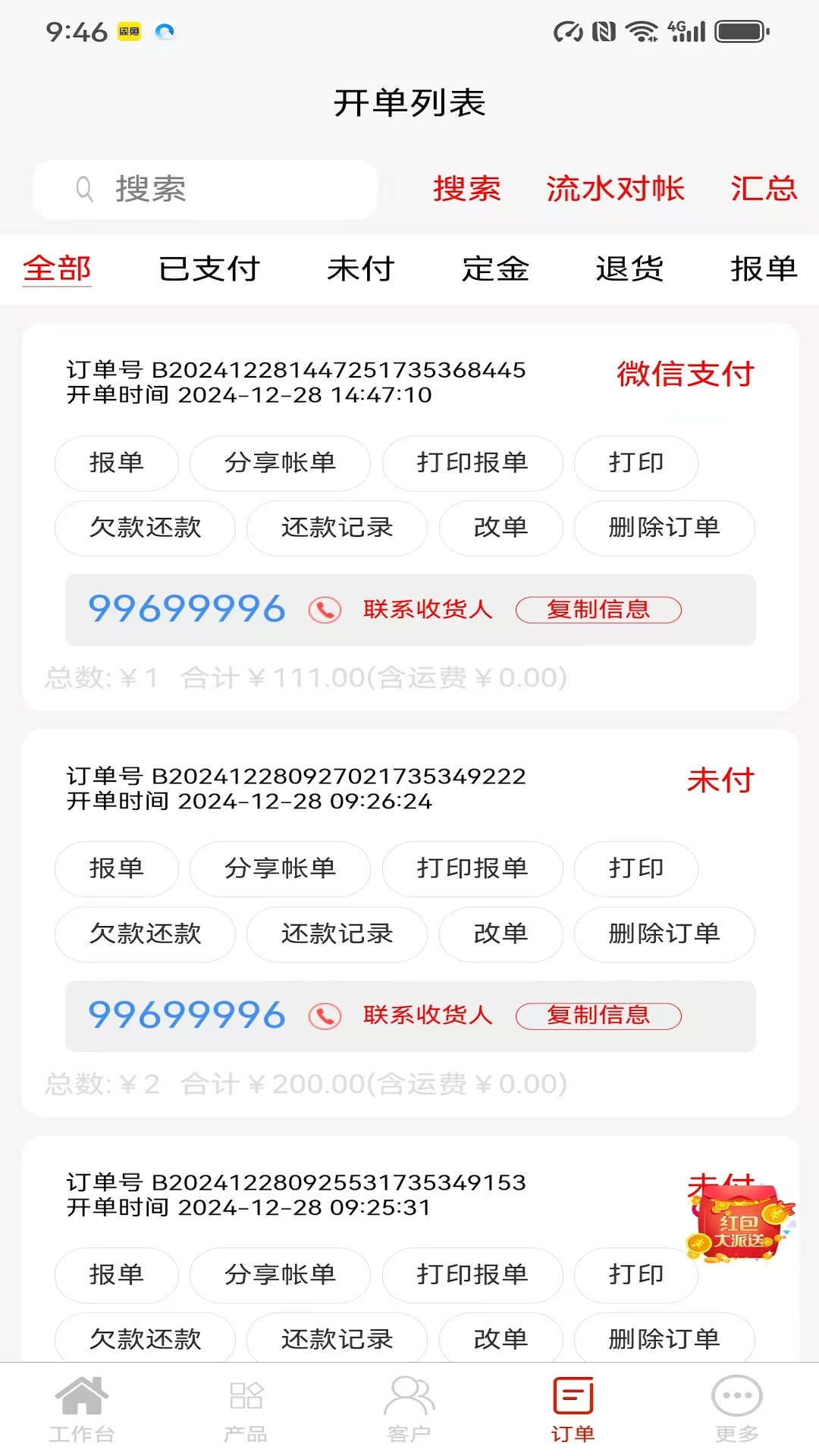Screen dimensions: 819x1456
Task: Open 流水对帐 flow reconciliation
Action: (616, 189)
